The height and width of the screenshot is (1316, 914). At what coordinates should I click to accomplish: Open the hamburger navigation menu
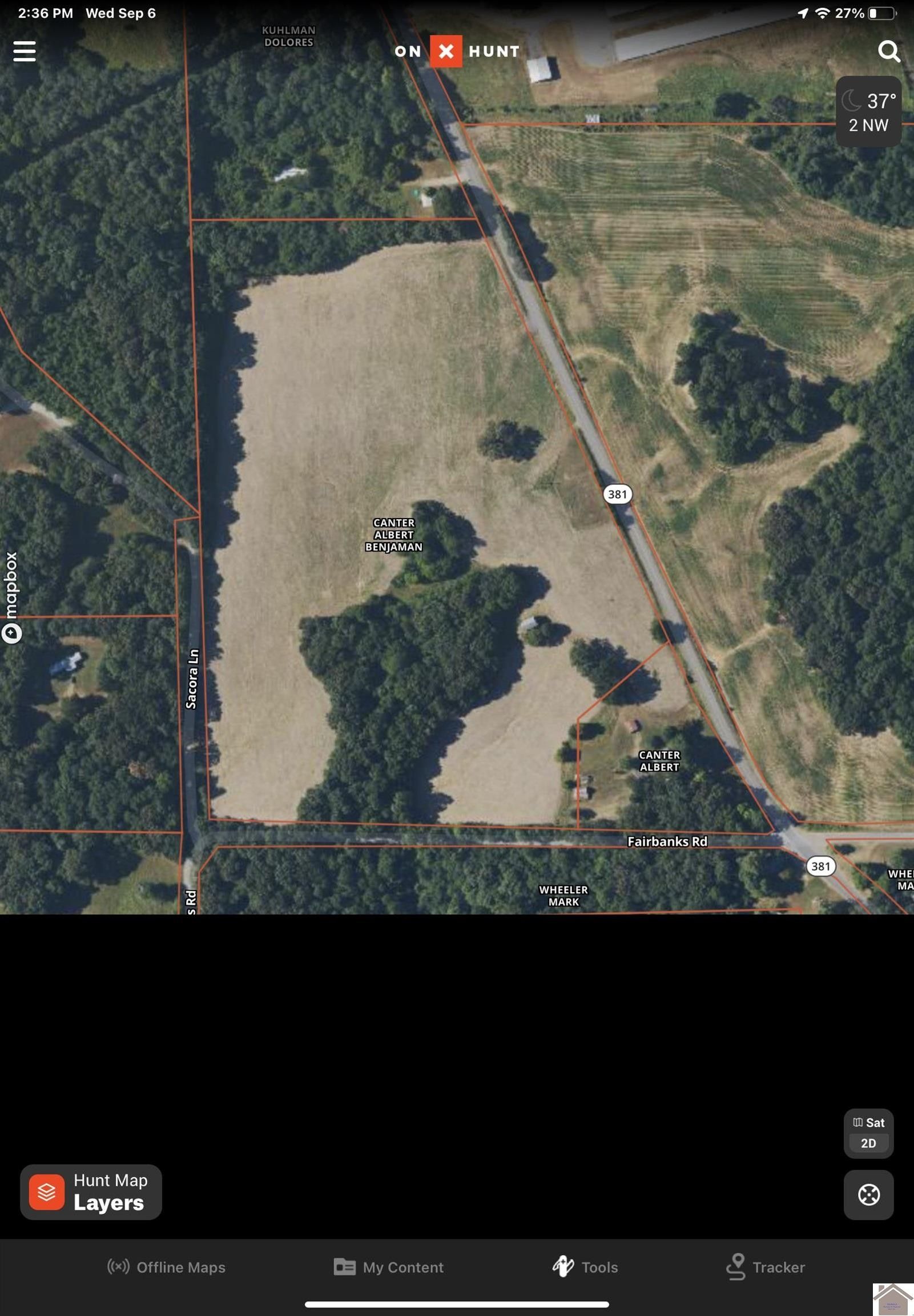24,51
